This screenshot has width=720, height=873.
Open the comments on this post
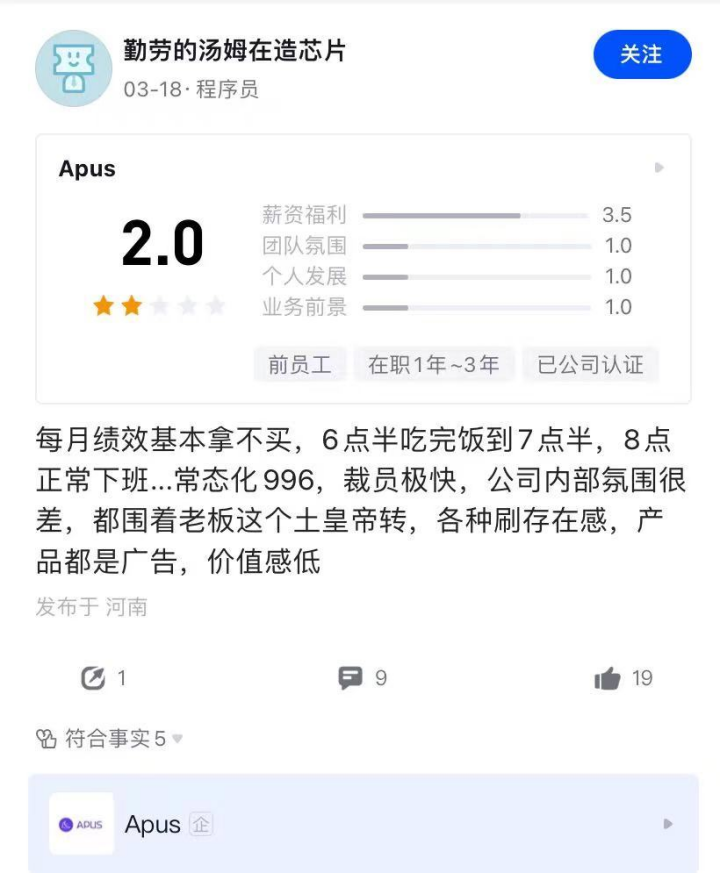(x=350, y=678)
